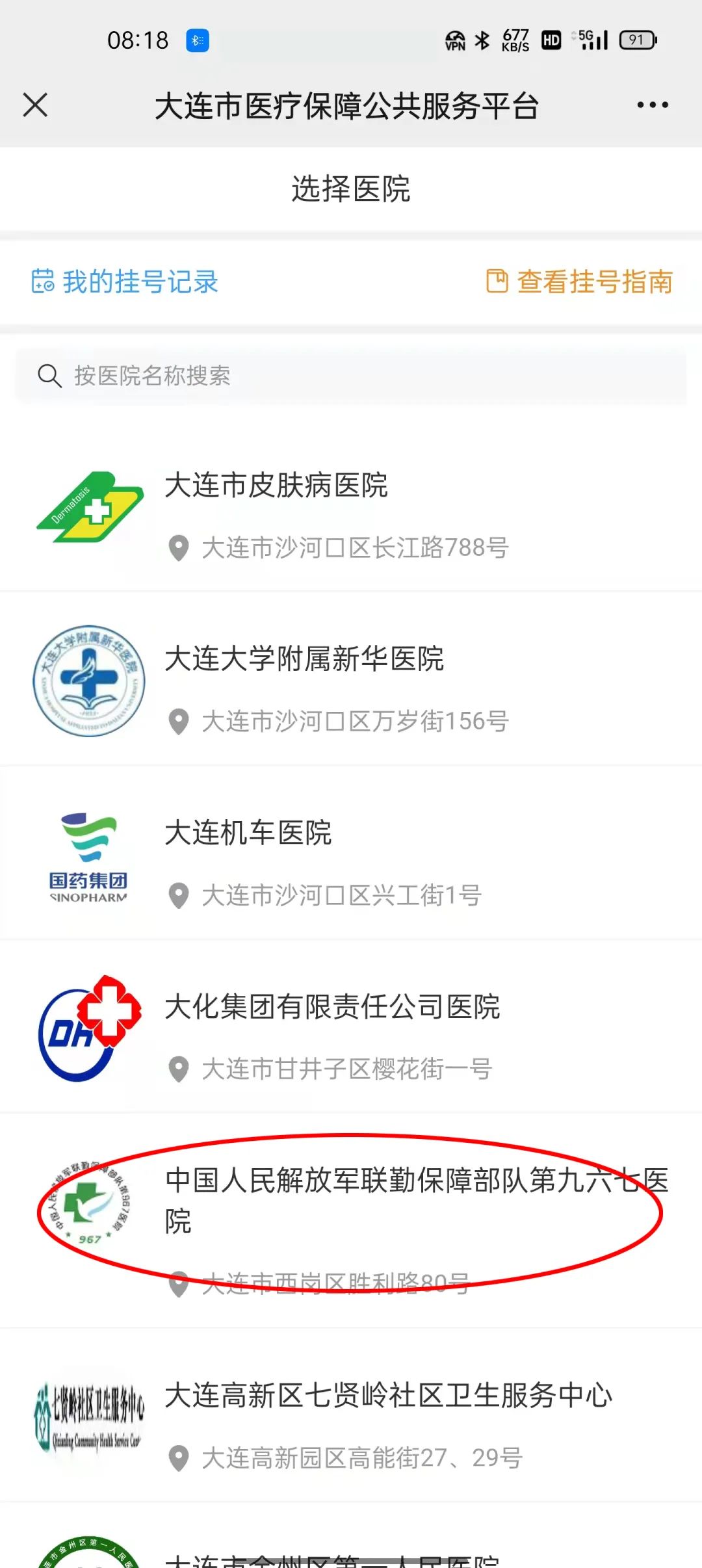View 查看挂号指南 guide
Viewport: 702px width, 1568px height.
(x=580, y=281)
